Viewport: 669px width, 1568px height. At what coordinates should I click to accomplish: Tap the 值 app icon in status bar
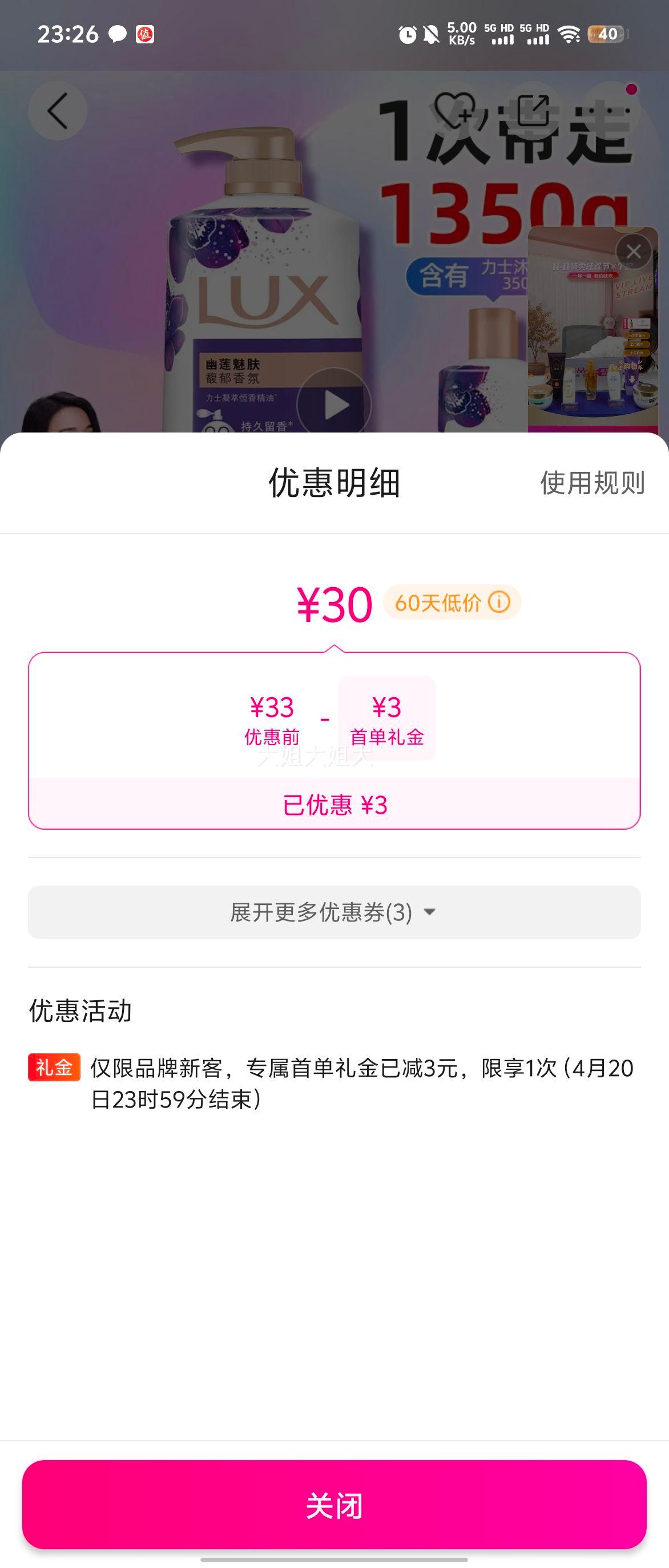click(145, 35)
